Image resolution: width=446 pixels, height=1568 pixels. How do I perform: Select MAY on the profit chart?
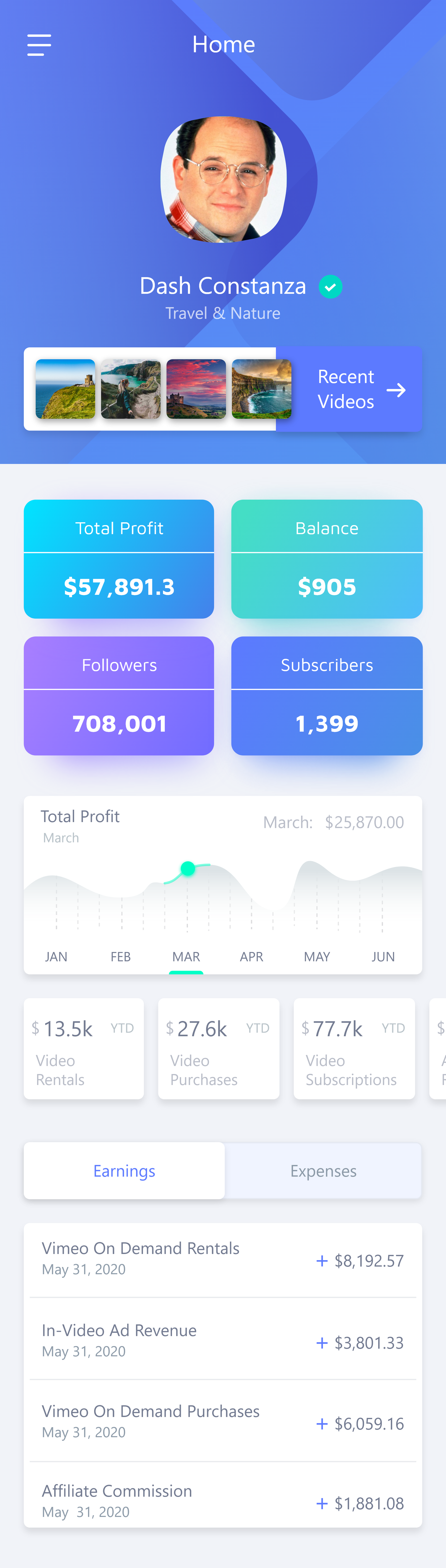(x=317, y=956)
